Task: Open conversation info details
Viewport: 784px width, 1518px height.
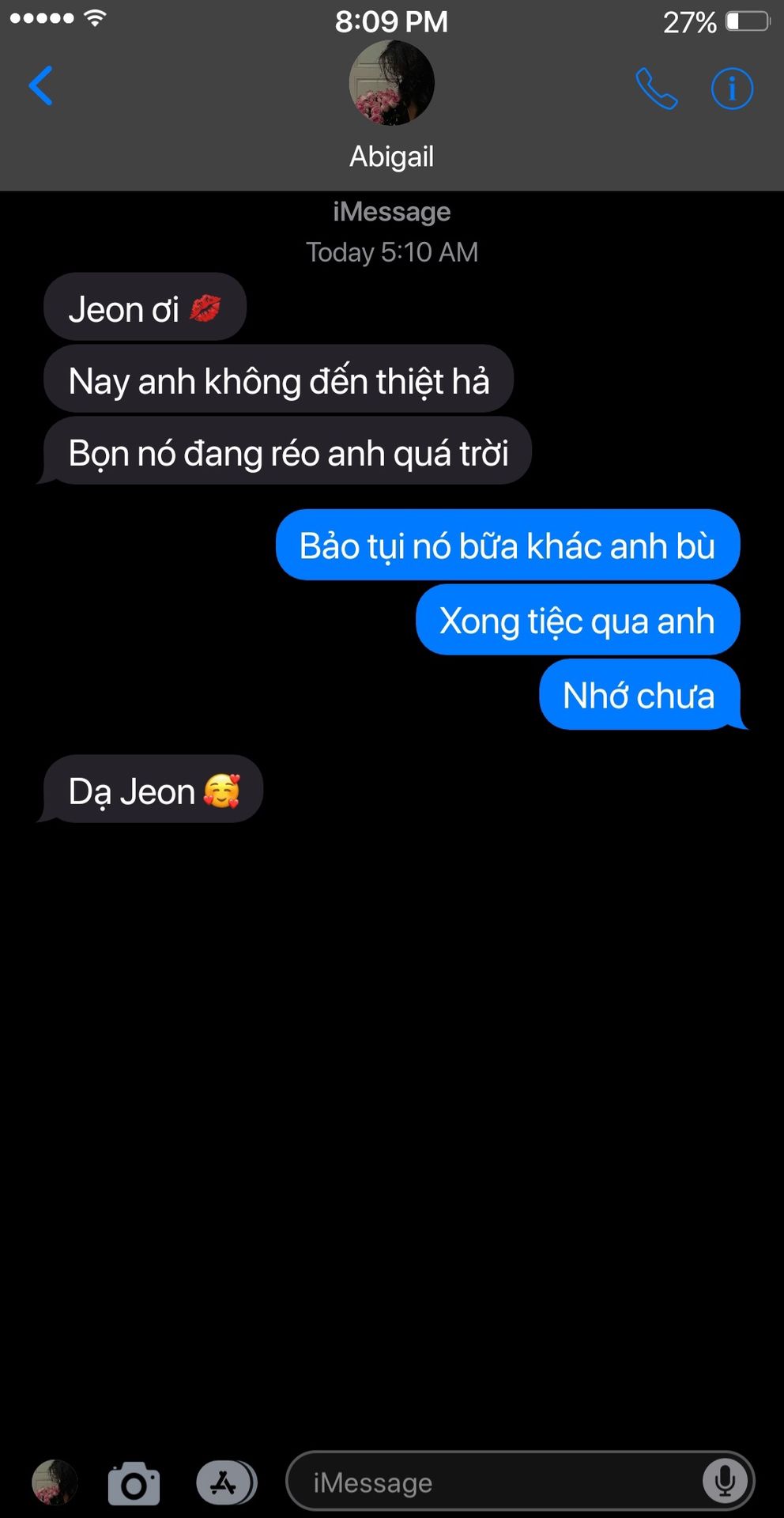Action: [732, 88]
